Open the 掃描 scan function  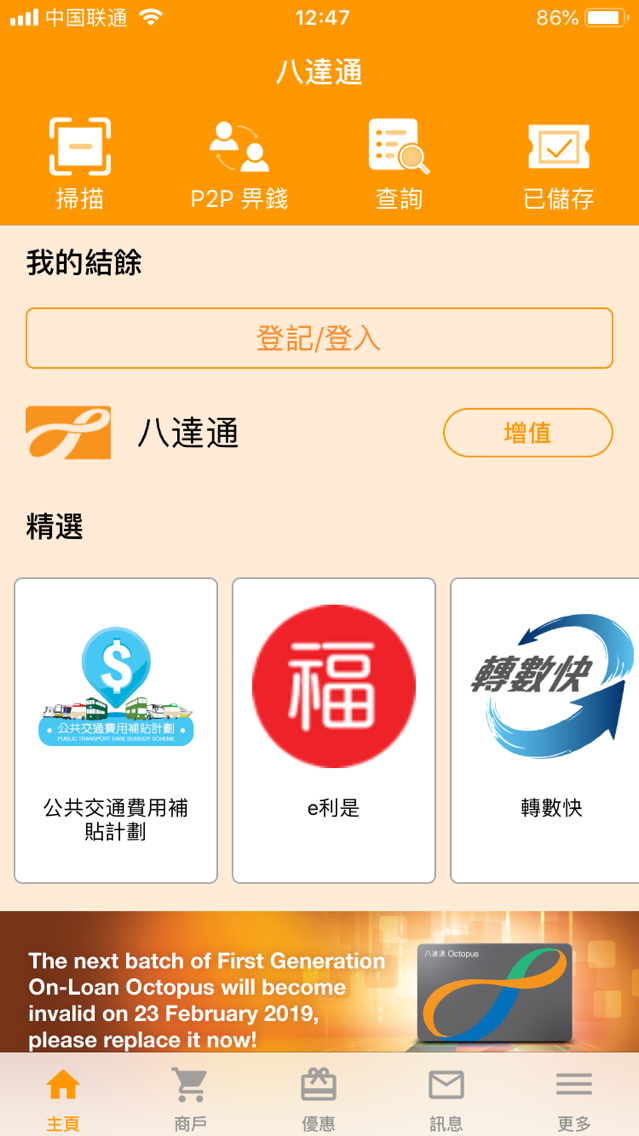[x=80, y=163]
